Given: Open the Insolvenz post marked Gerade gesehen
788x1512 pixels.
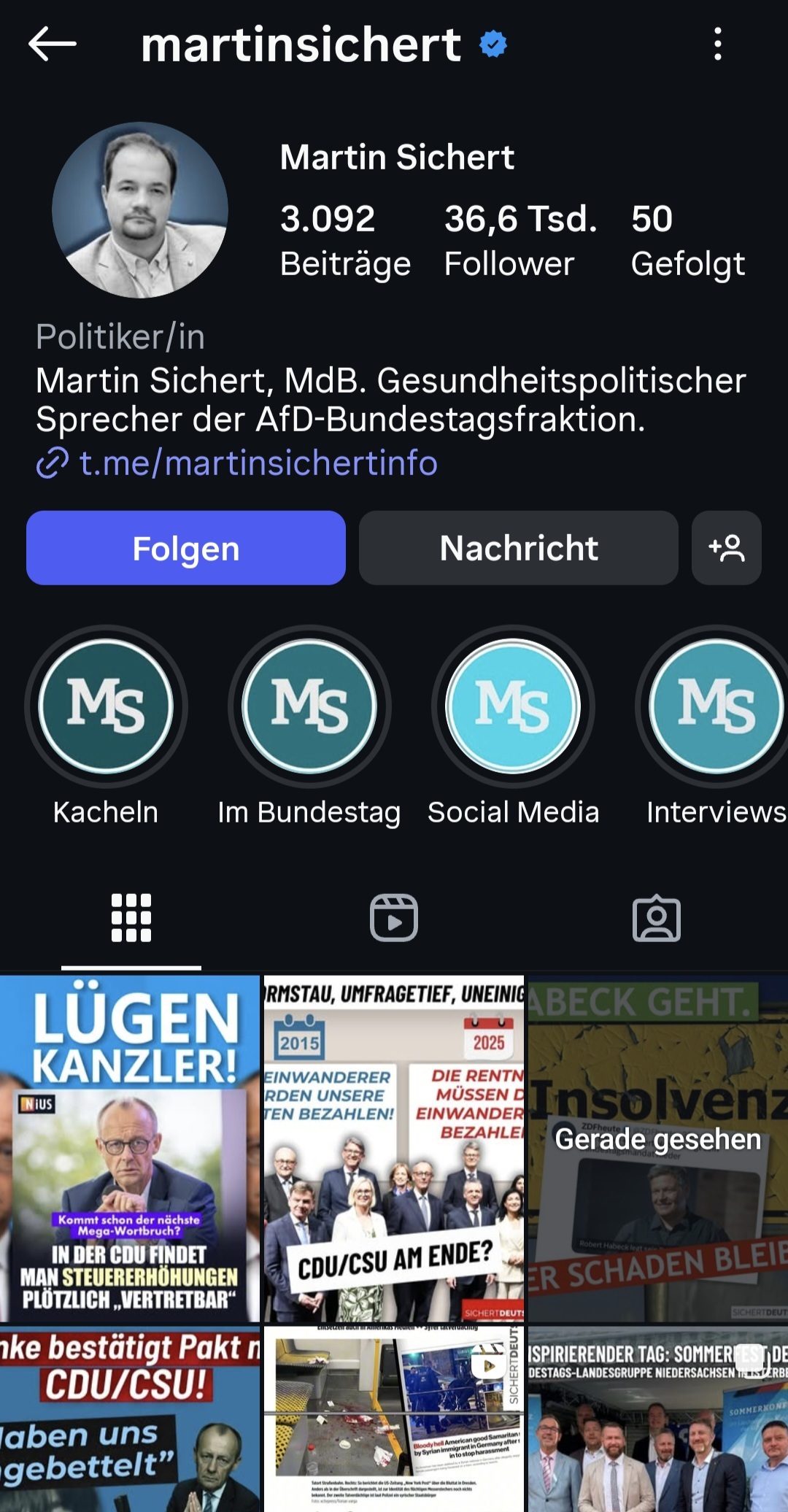Looking at the screenshot, I should [x=658, y=1149].
